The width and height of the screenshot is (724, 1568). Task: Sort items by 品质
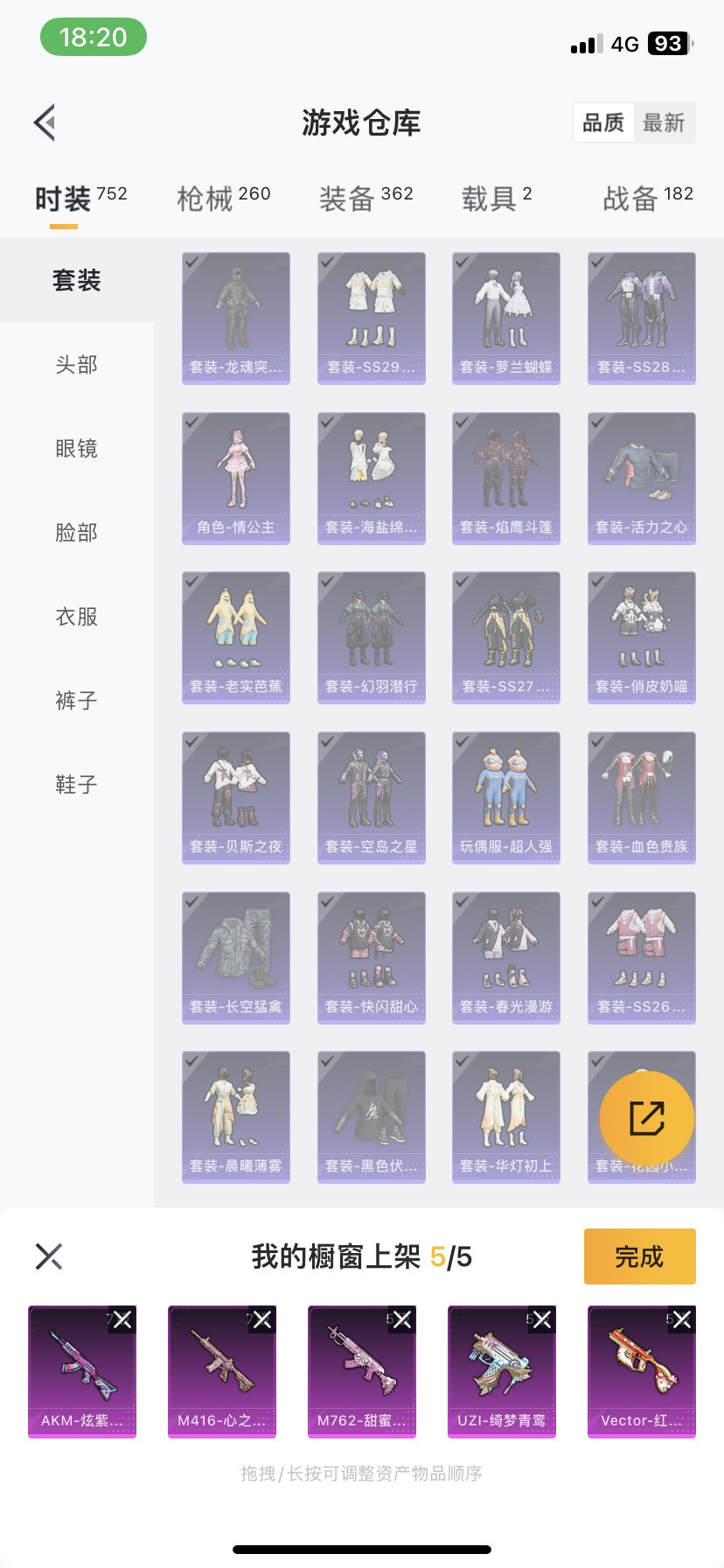(x=603, y=122)
